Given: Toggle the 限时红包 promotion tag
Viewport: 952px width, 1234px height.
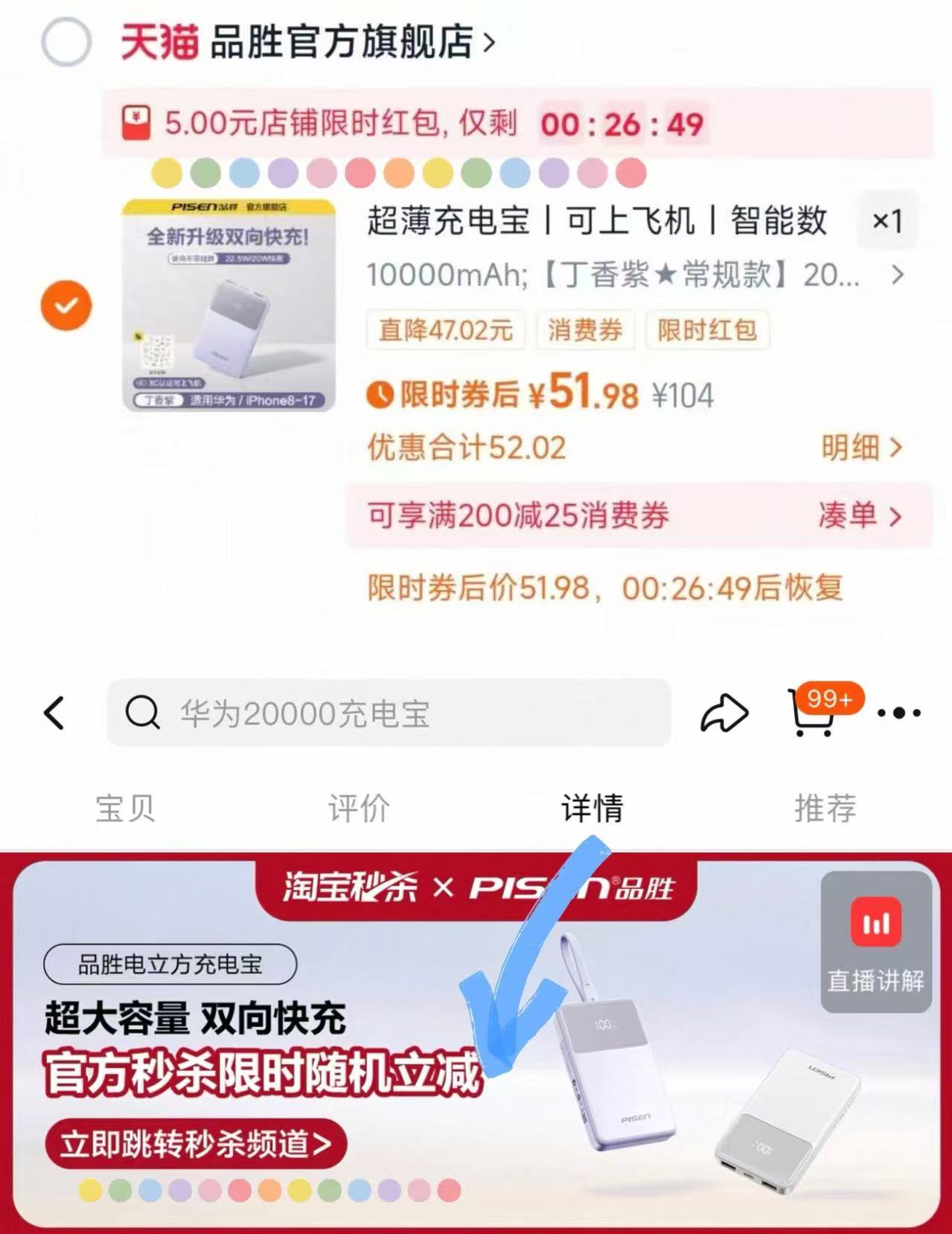Looking at the screenshot, I should [706, 331].
